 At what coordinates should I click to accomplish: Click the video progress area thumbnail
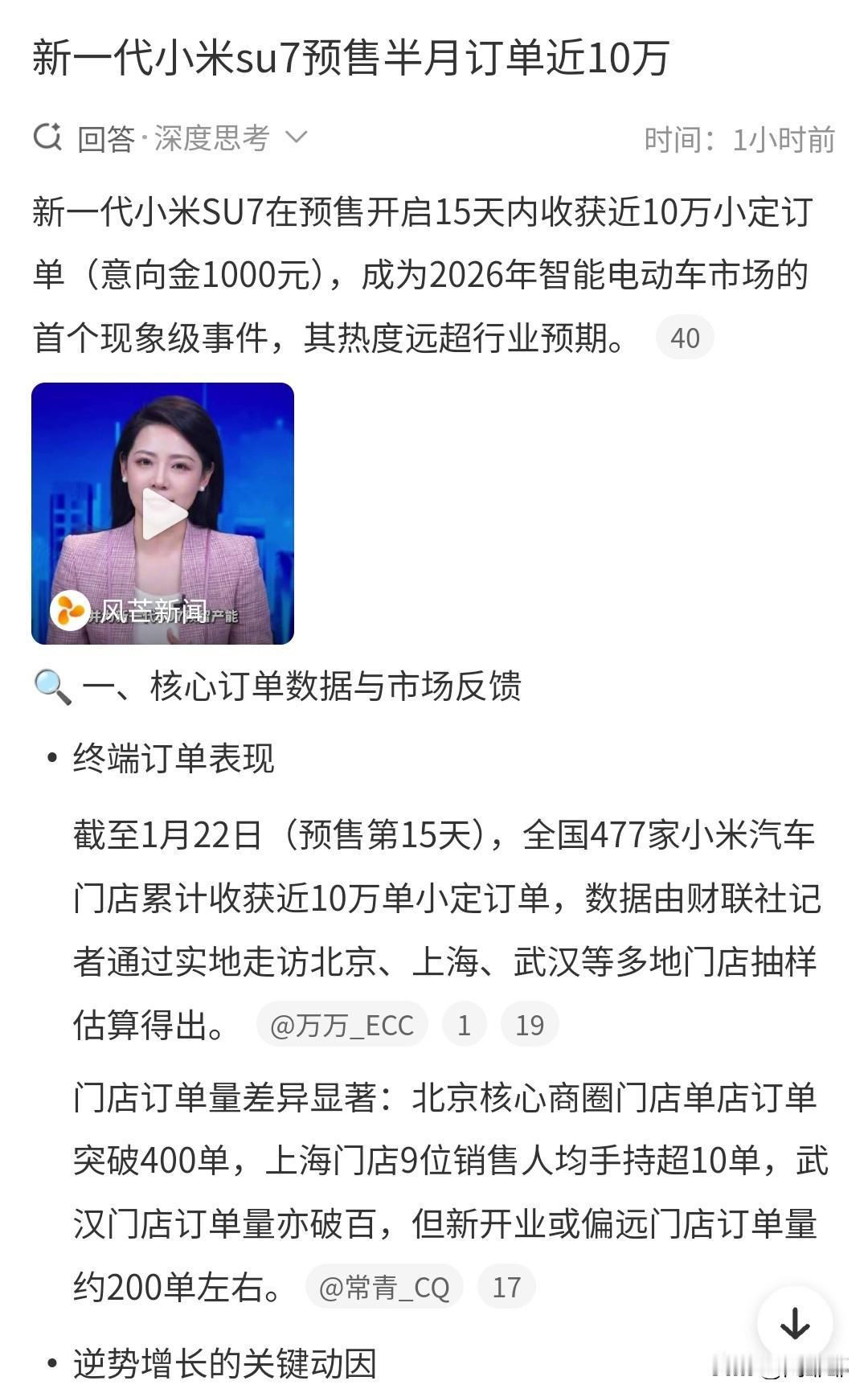coord(165,513)
